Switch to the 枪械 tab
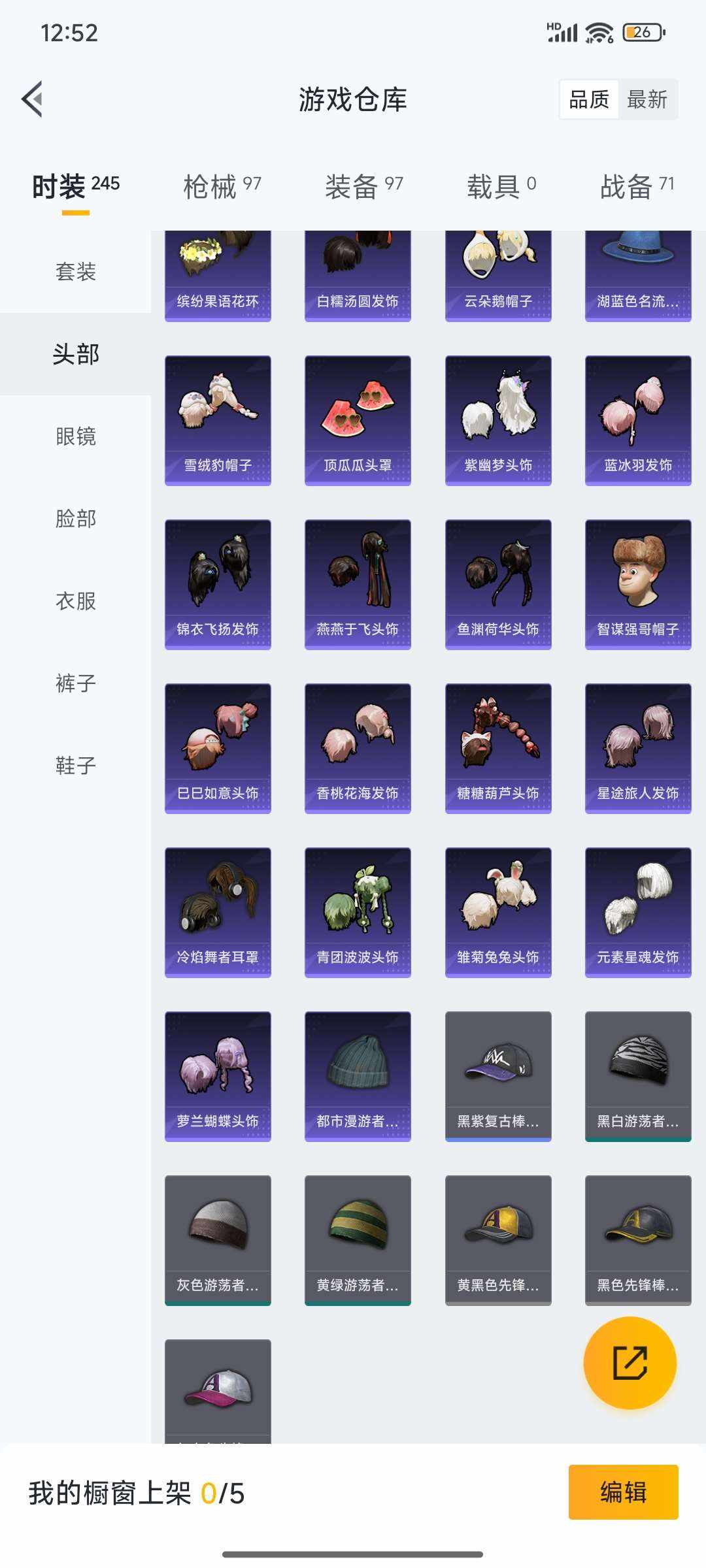 click(x=222, y=186)
